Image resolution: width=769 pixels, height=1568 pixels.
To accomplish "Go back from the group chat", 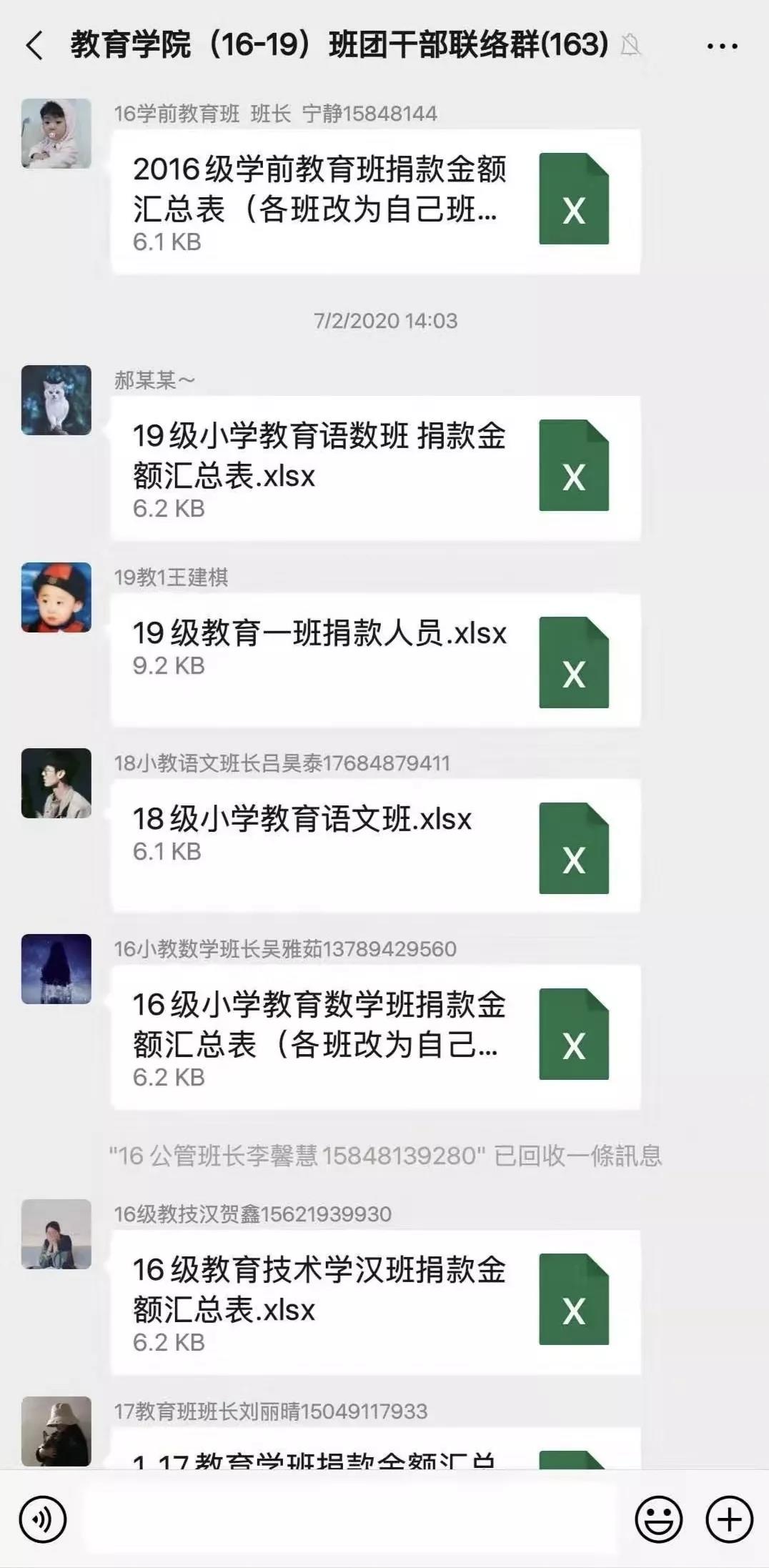I will (x=34, y=46).
